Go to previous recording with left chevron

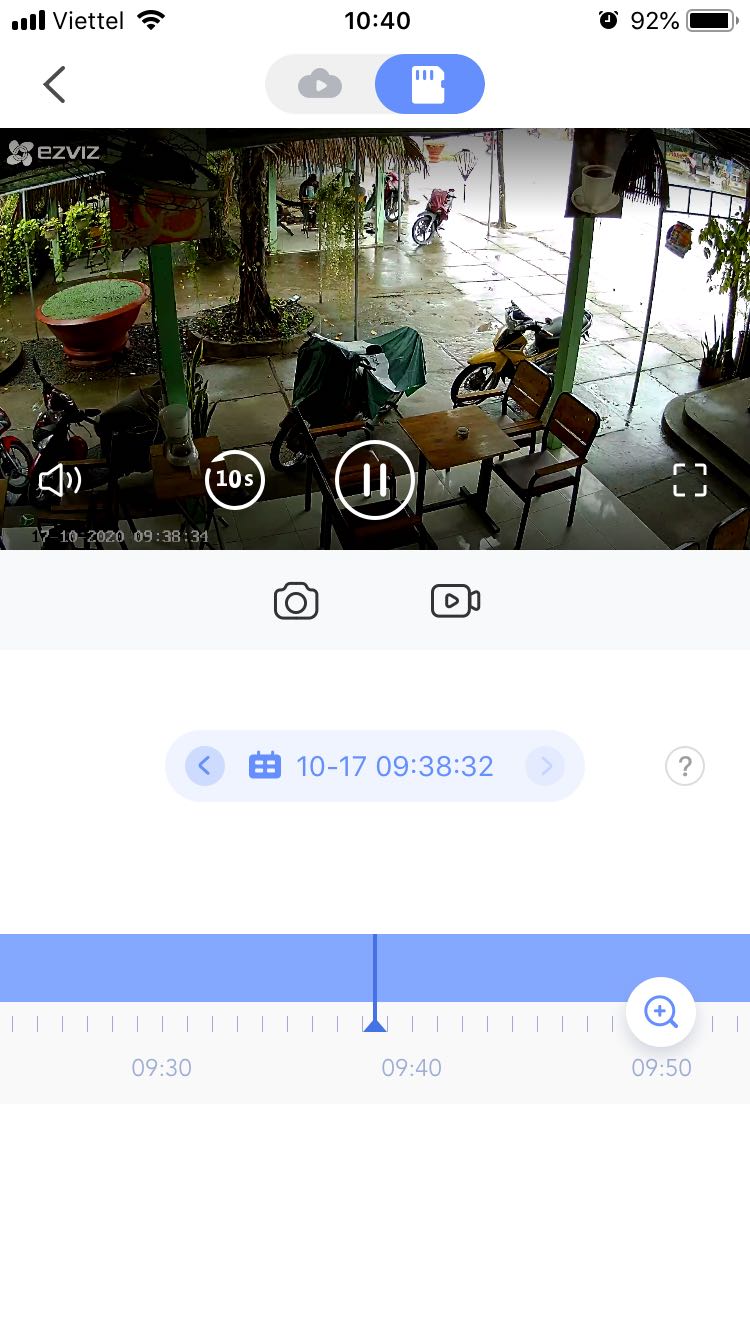(x=204, y=765)
